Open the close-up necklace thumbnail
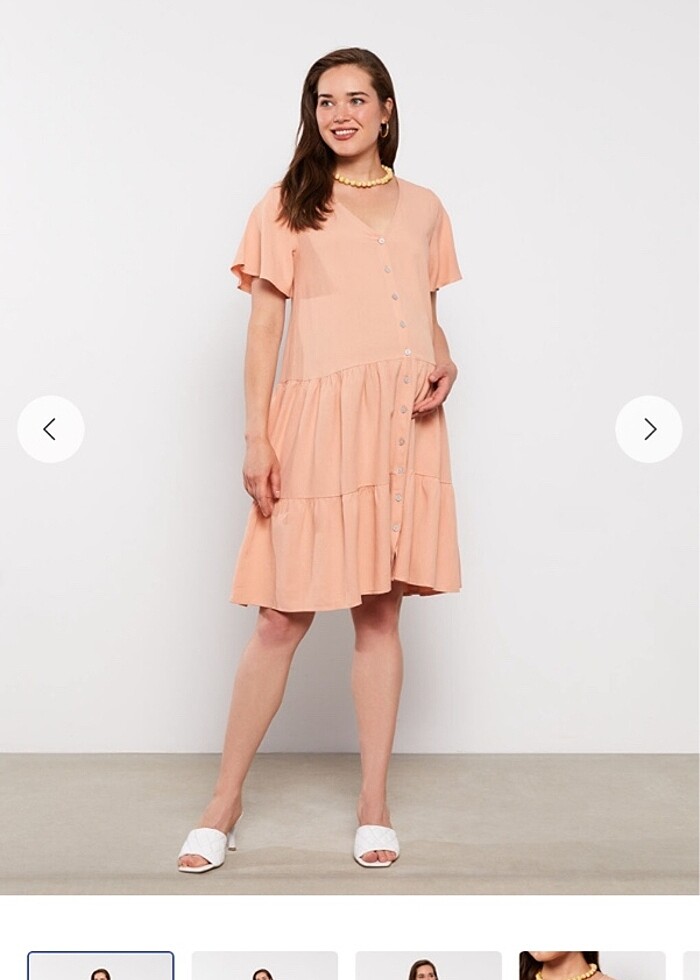Screen dimensions: 700x980 [591, 967]
